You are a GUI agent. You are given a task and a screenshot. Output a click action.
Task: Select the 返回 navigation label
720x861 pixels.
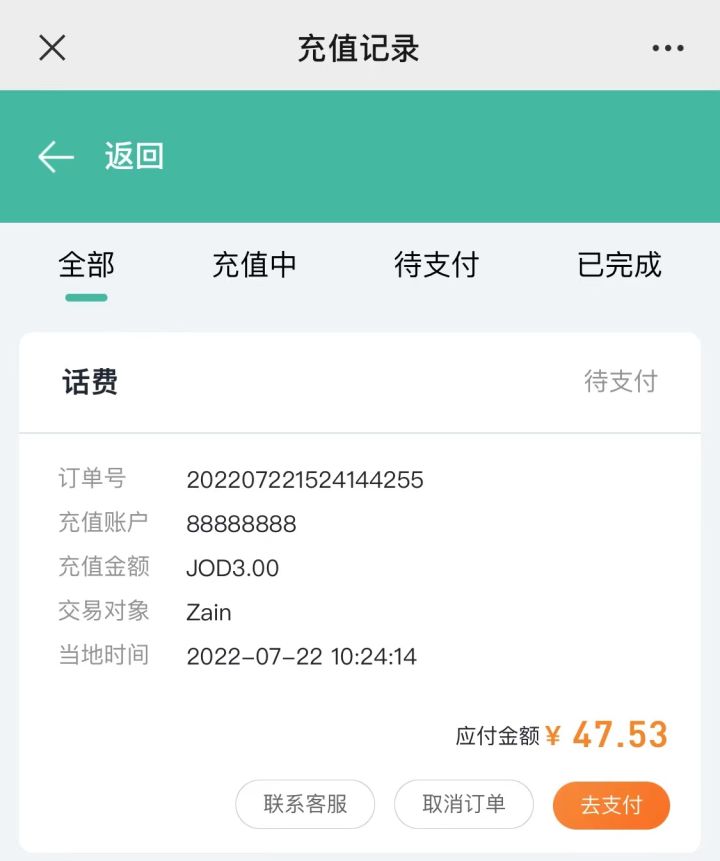[x=133, y=156]
